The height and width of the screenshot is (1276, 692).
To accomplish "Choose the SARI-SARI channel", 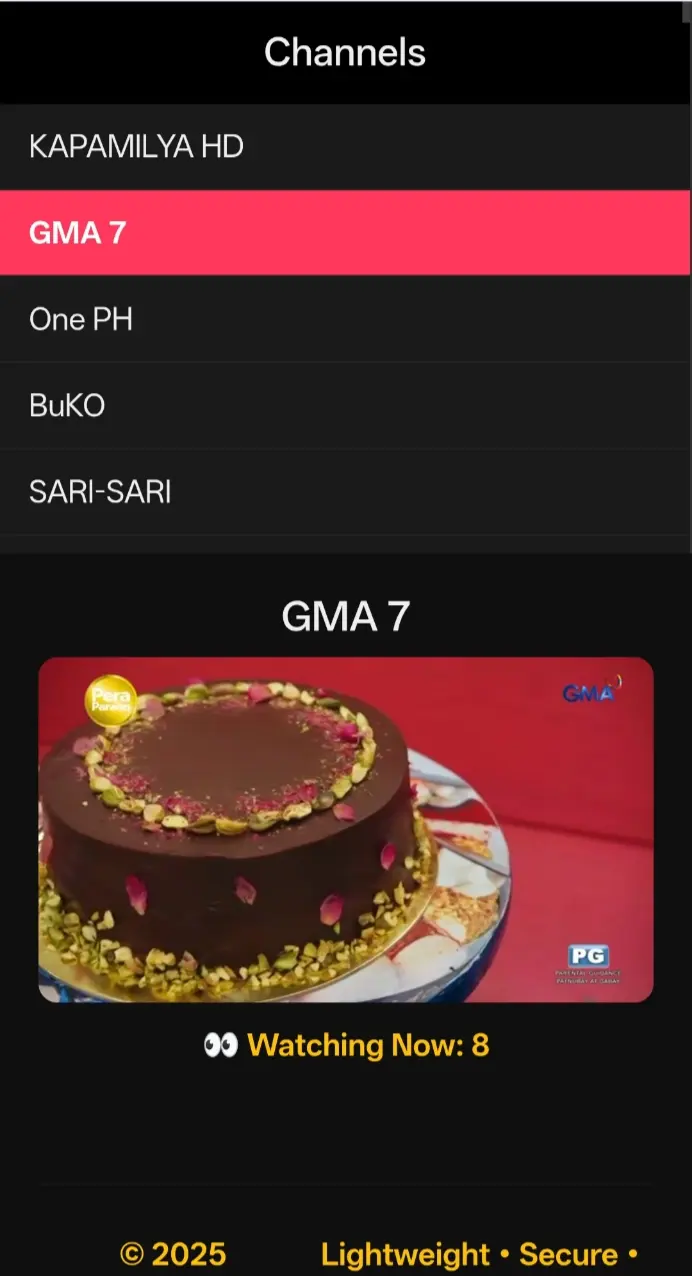I will pos(345,491).
